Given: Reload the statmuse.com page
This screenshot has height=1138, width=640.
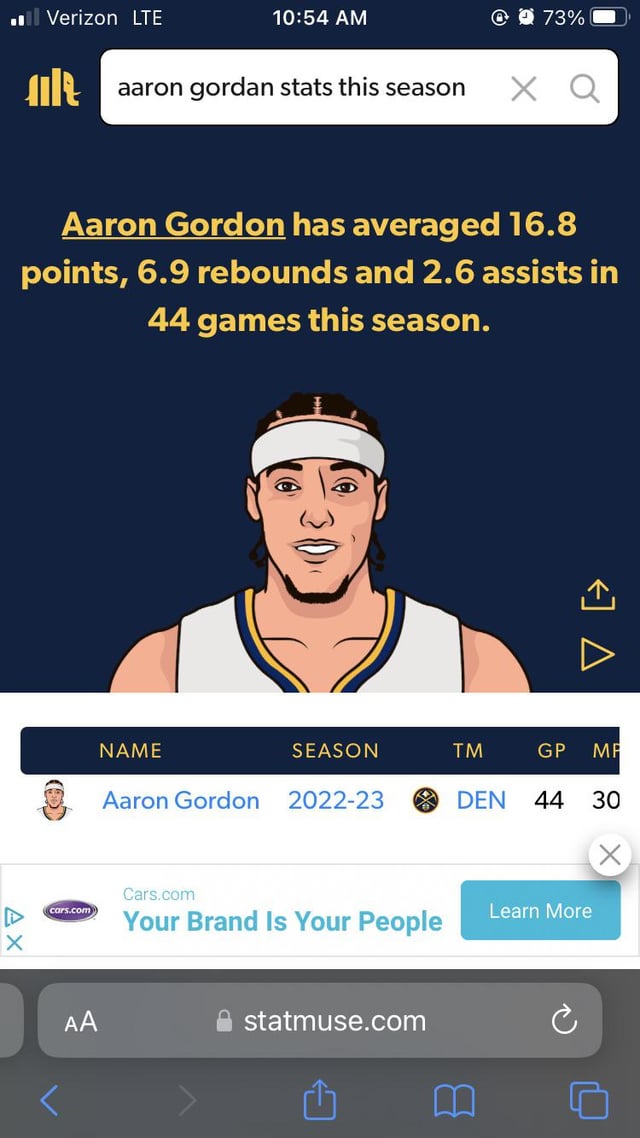Looking at the screenshot, I should point(564,1021).
